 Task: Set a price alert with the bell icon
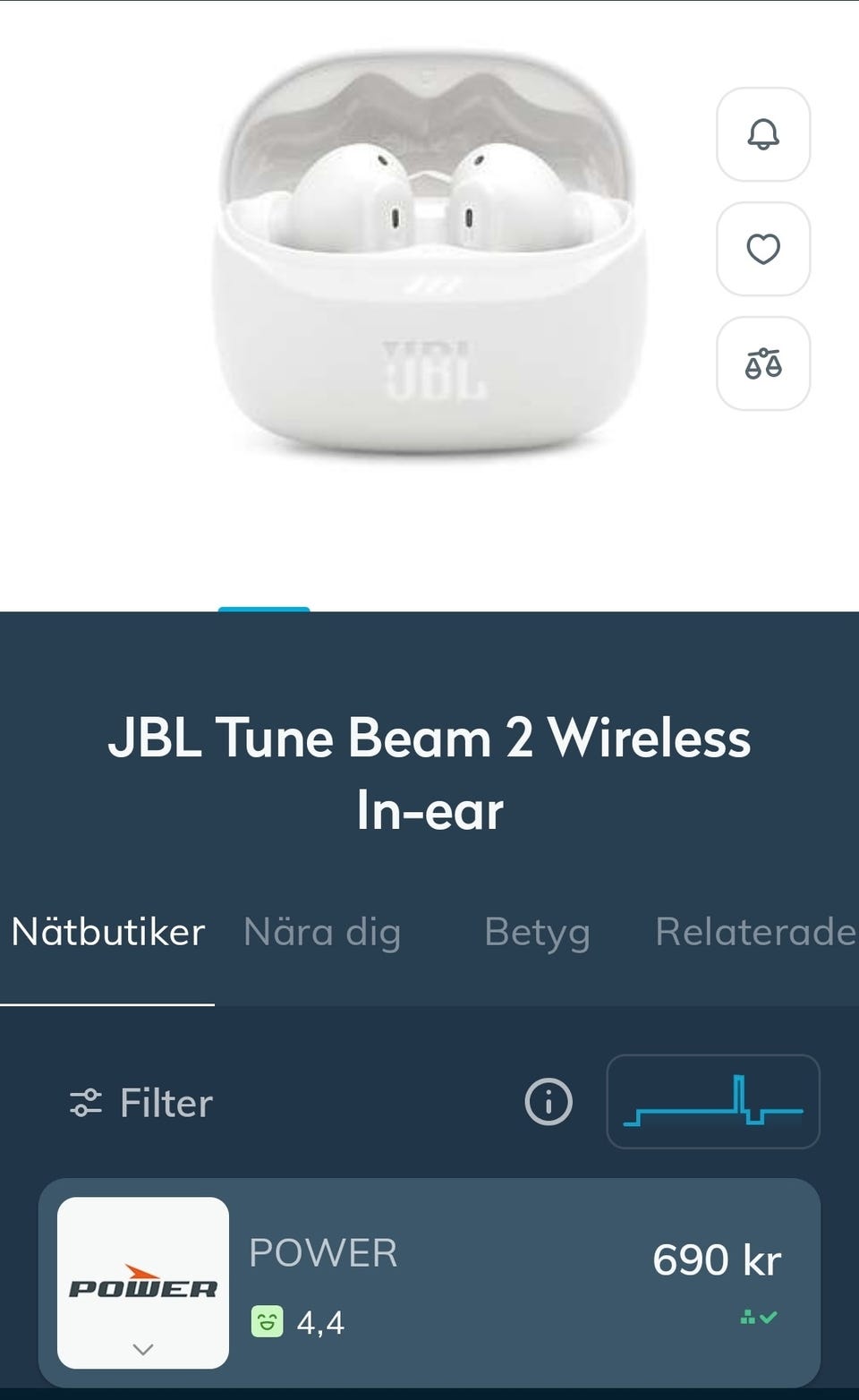762,134
